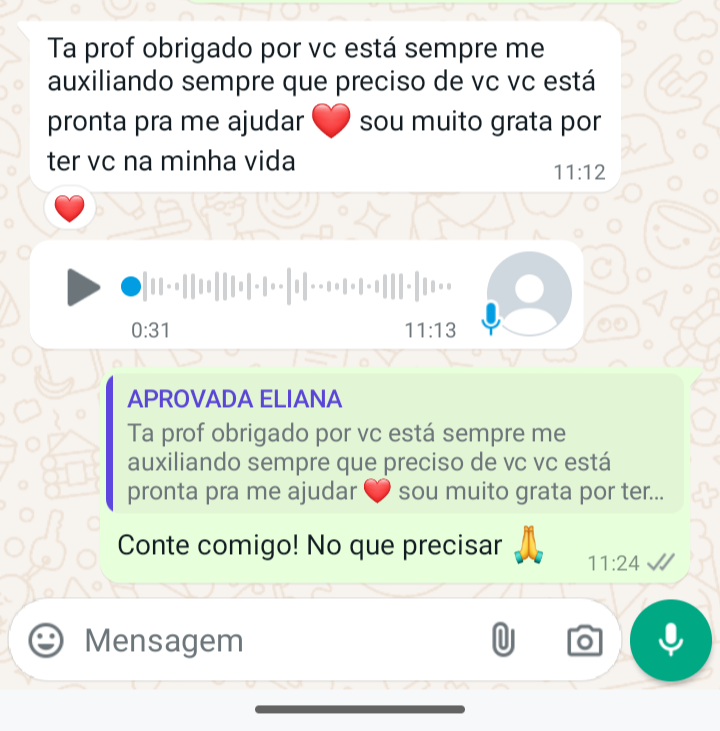
Task: Open the camera from message bar
Action: 584,640
